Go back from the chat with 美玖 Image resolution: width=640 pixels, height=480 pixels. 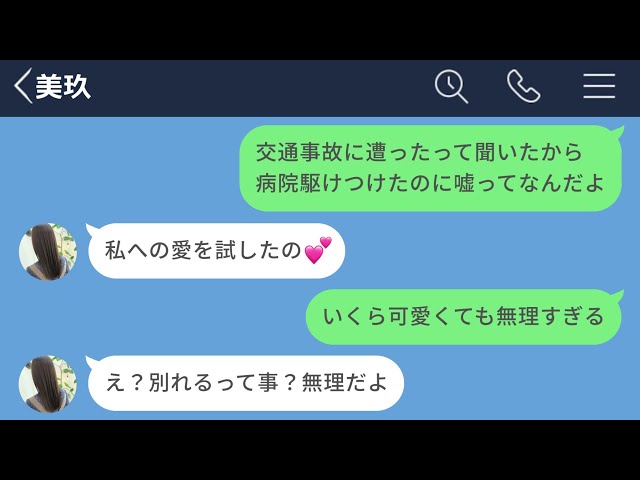point(22,86)
